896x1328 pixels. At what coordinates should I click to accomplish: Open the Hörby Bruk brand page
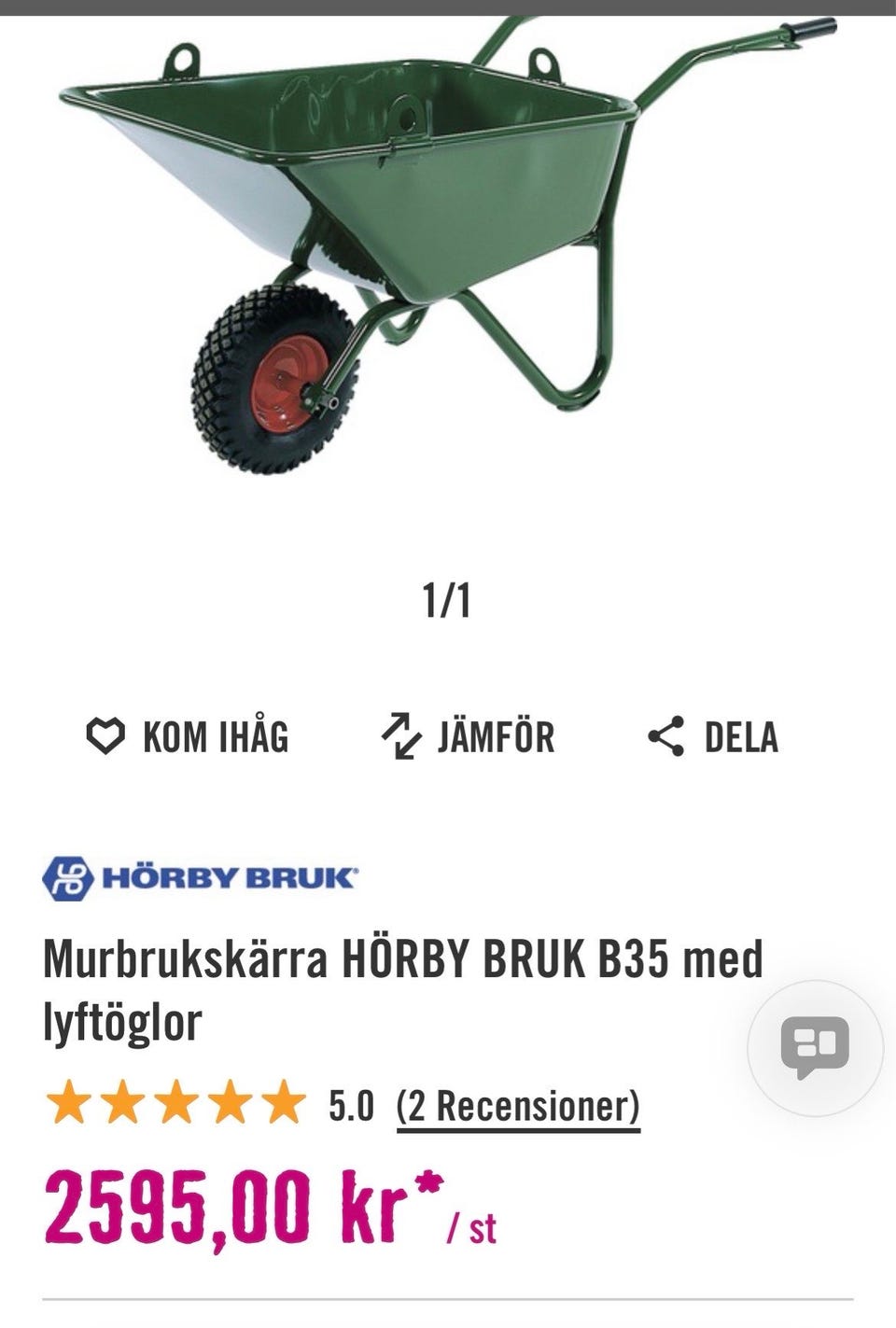tap(200, 877)
